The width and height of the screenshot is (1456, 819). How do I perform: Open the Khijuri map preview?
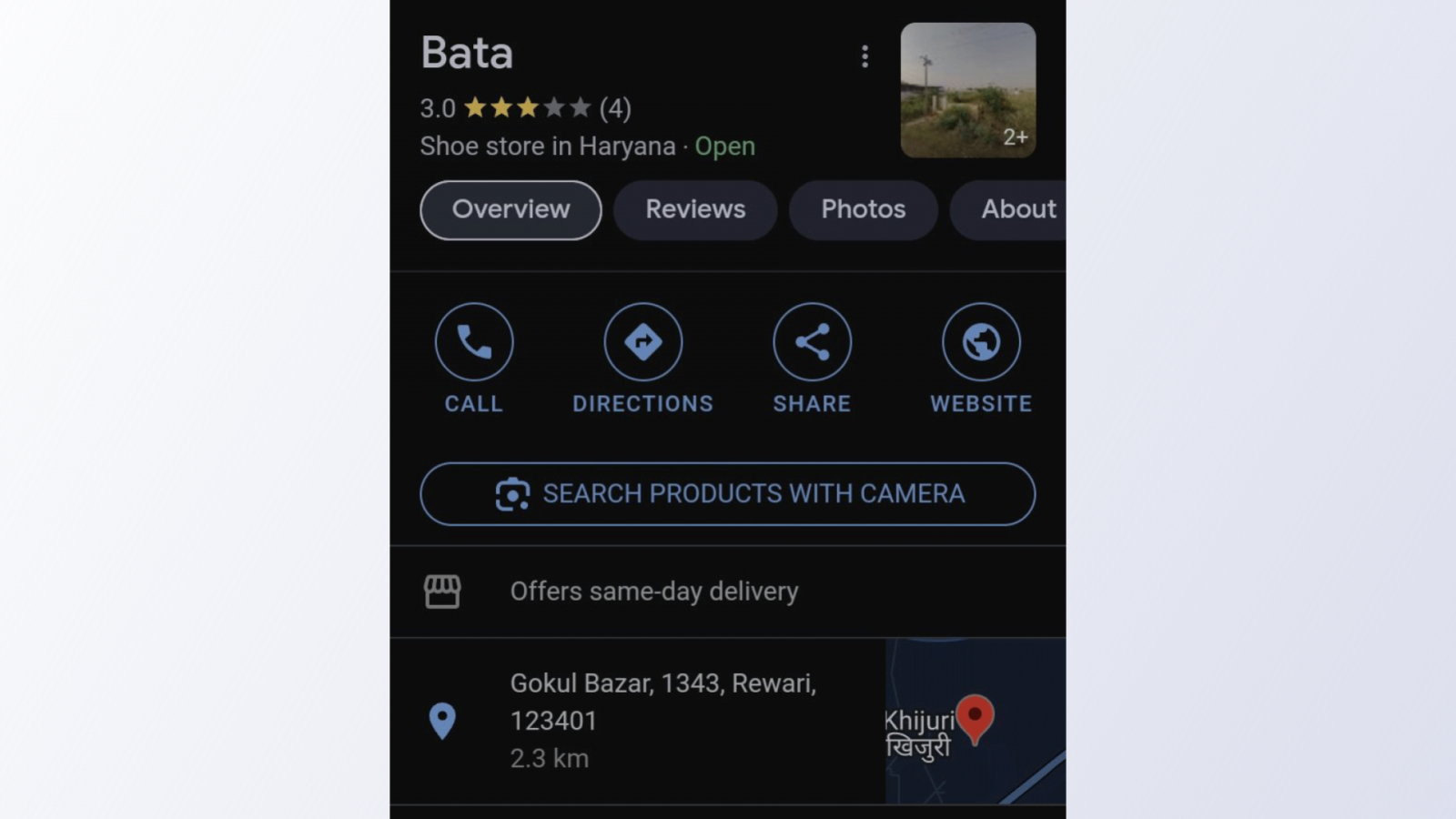pyautogui.click(x=975, y=721)
